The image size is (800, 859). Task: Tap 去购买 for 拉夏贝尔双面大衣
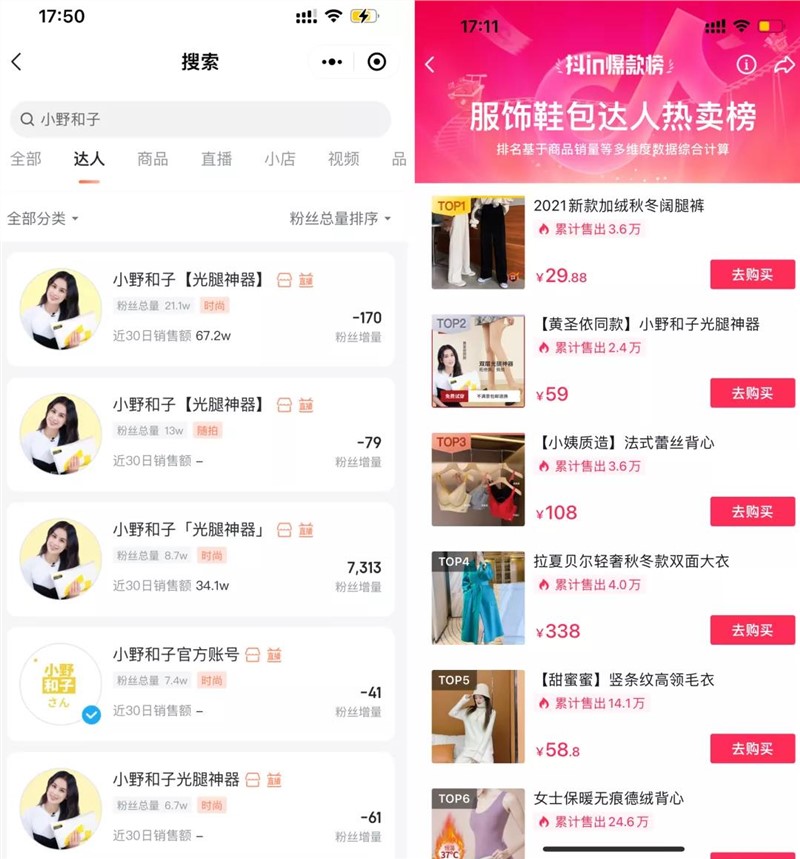point(752,630)
